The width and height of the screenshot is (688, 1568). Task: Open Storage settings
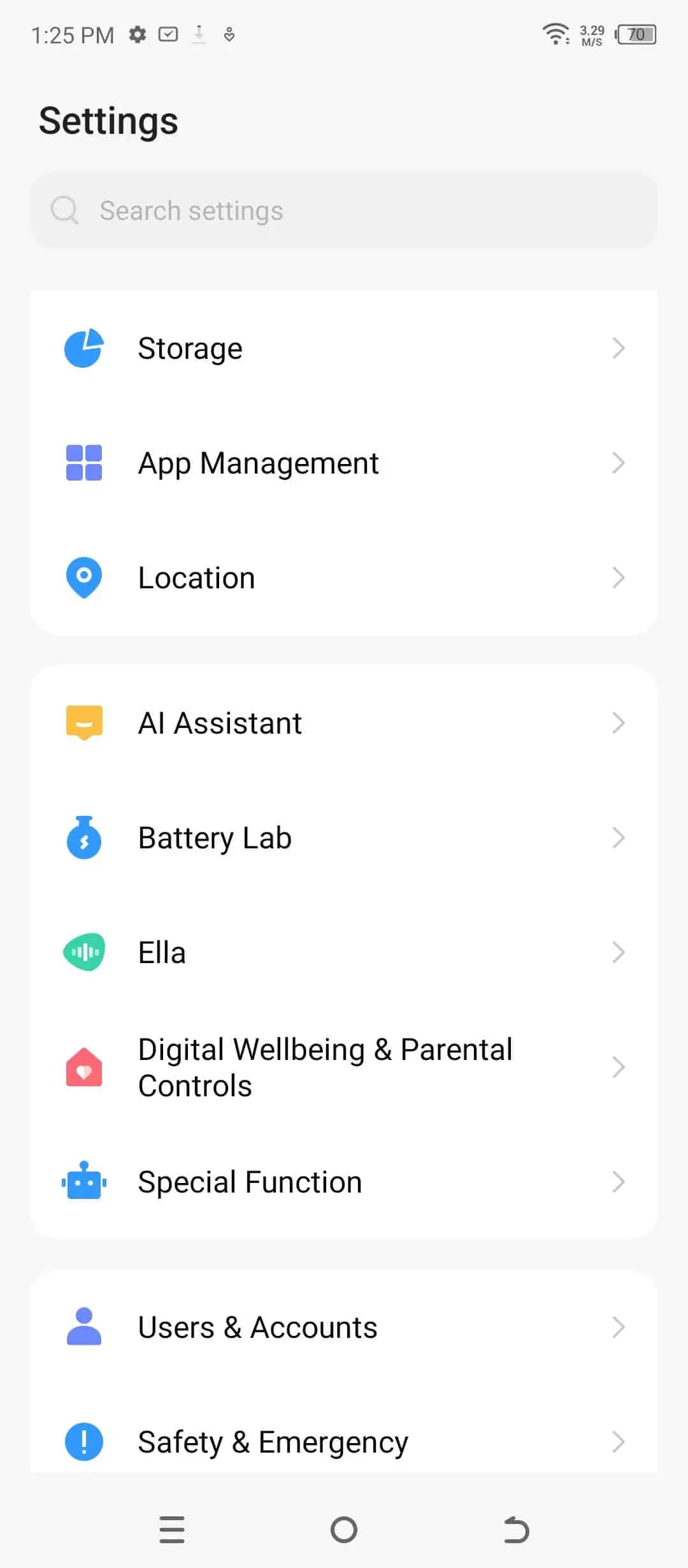[344, 348]
